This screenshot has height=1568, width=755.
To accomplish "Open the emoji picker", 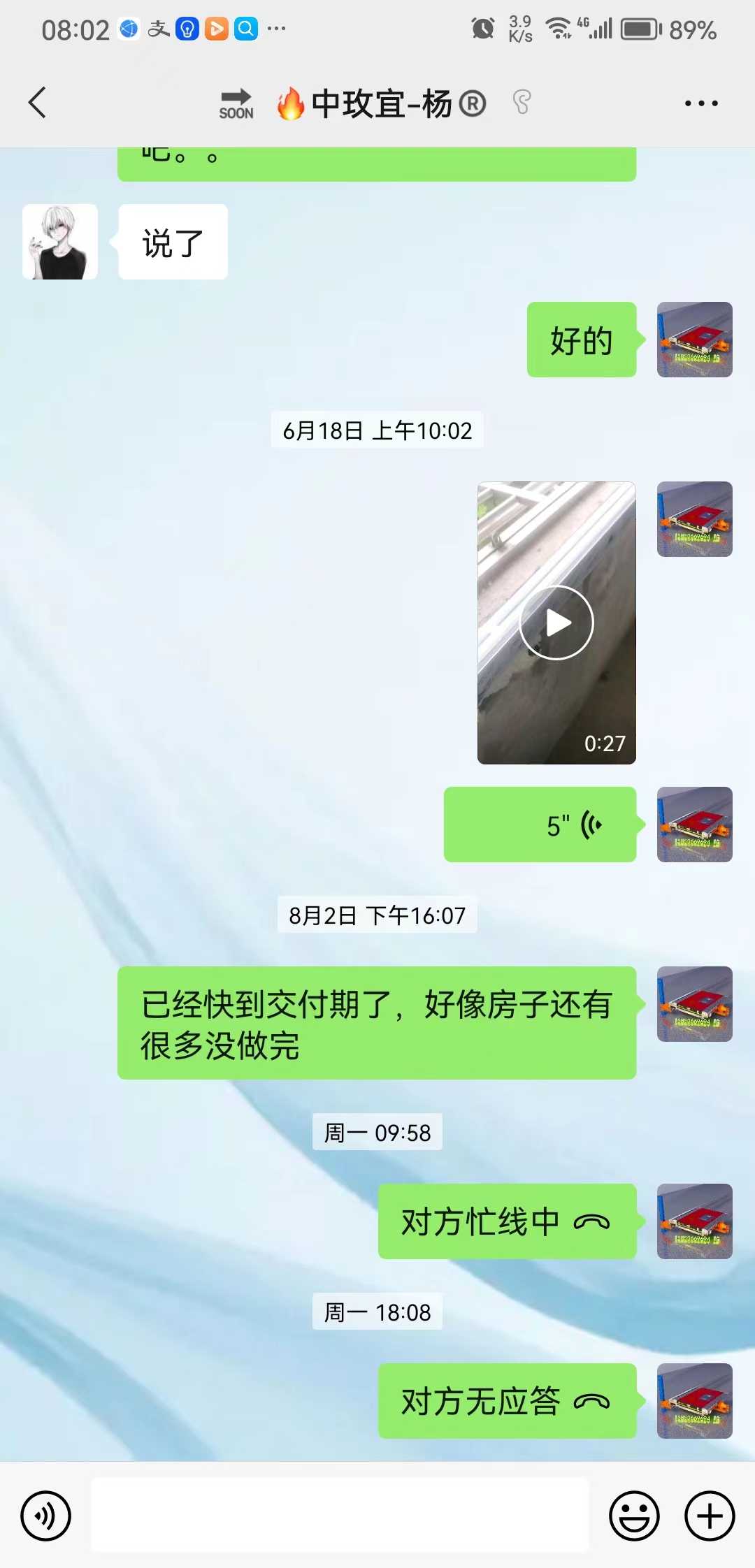I will click(x=634, y=1516).
